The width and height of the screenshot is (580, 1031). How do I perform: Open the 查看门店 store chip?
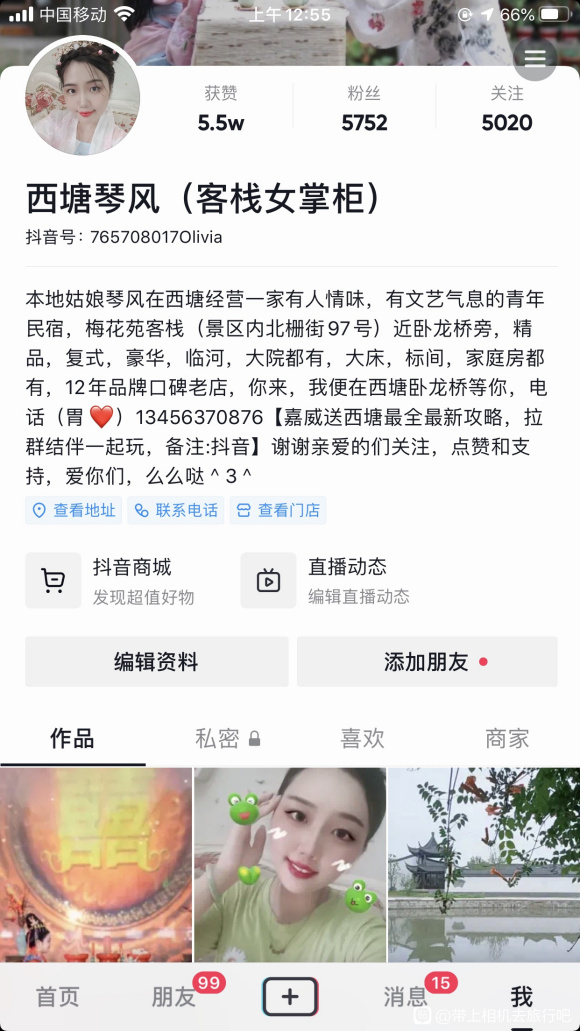point(278,510)
